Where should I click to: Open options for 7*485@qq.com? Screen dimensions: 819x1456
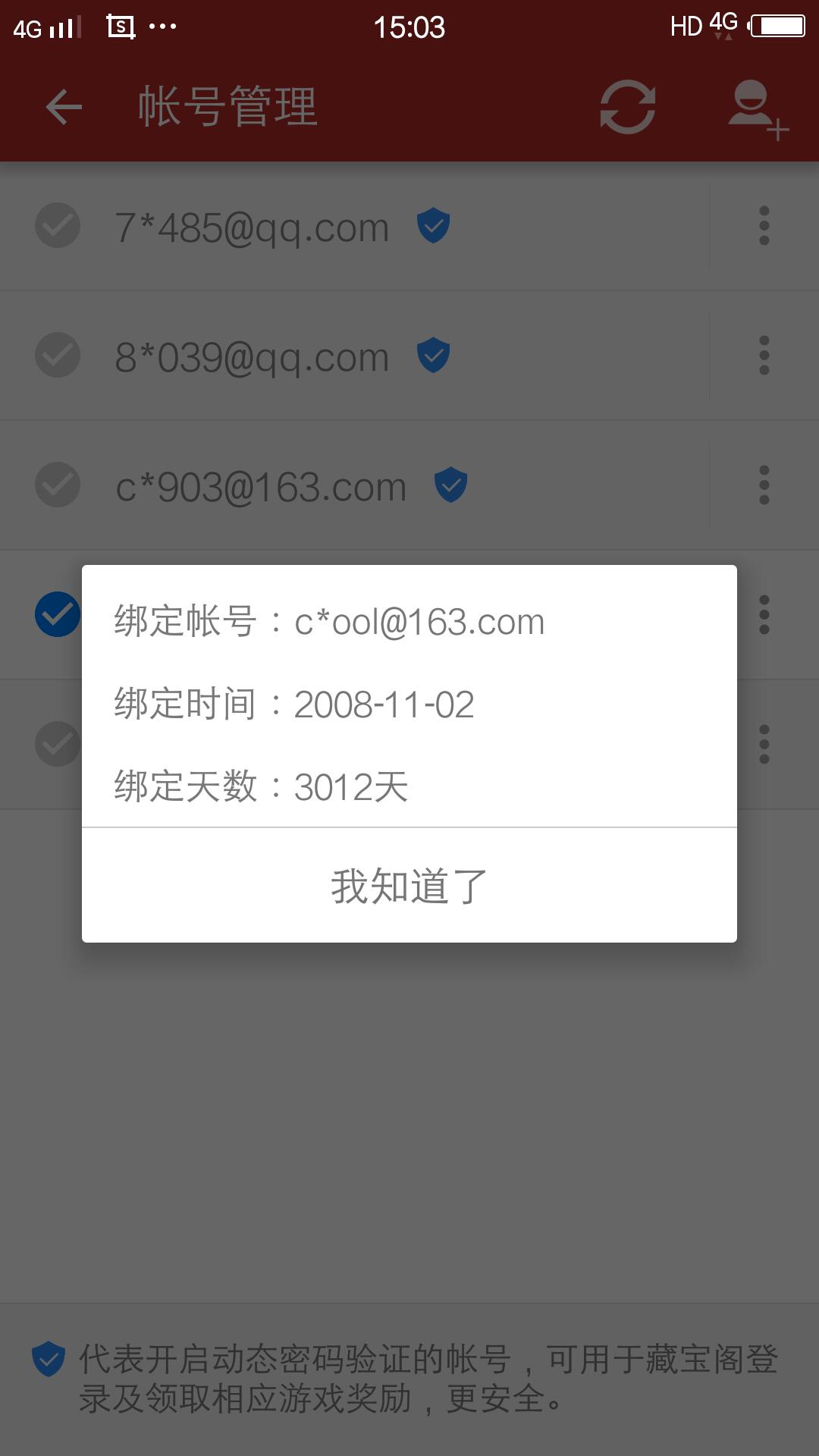[764, 226]
